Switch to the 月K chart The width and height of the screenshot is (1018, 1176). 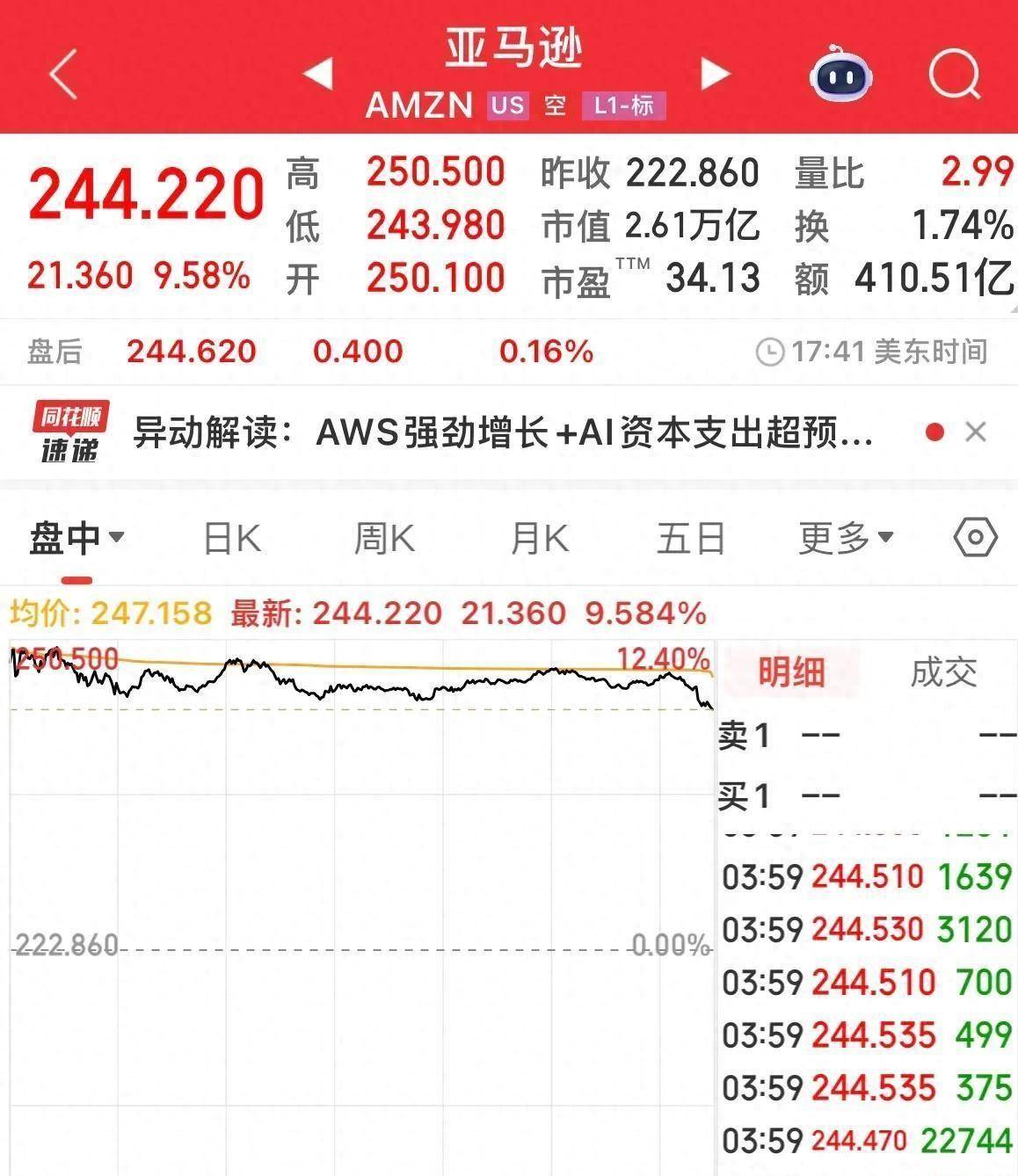click(539, 538)
